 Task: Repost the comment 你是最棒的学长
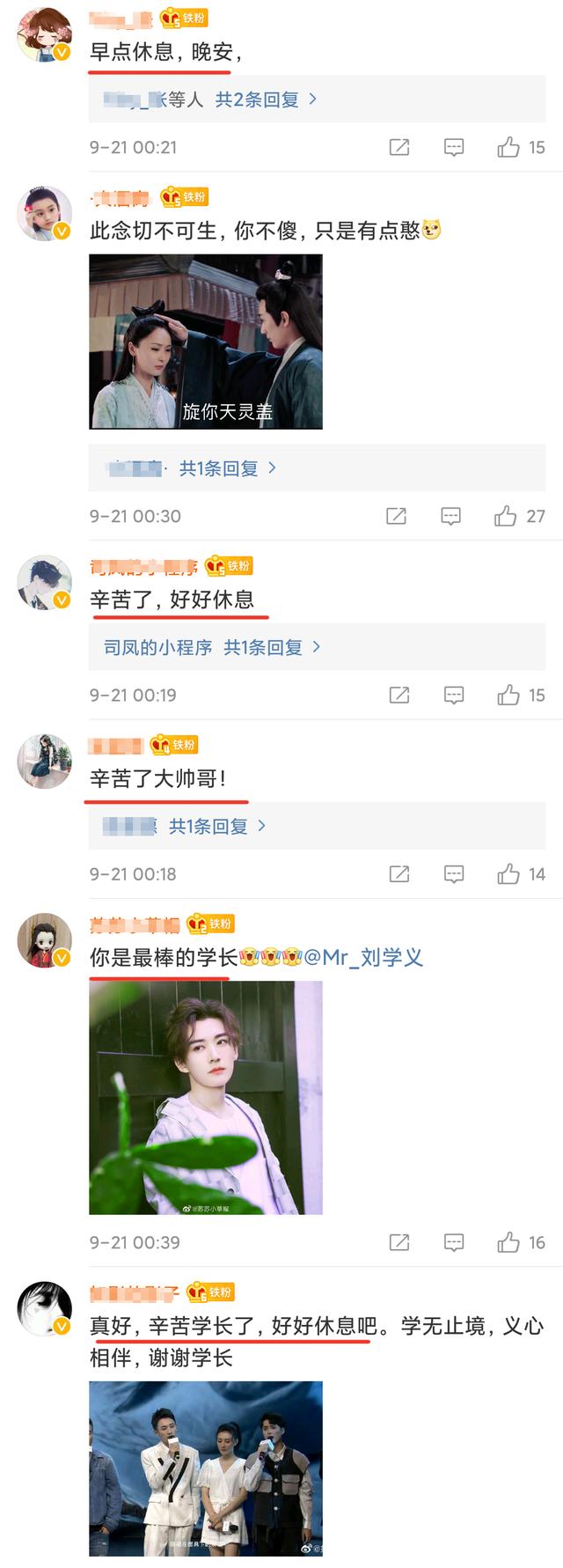399,1242
